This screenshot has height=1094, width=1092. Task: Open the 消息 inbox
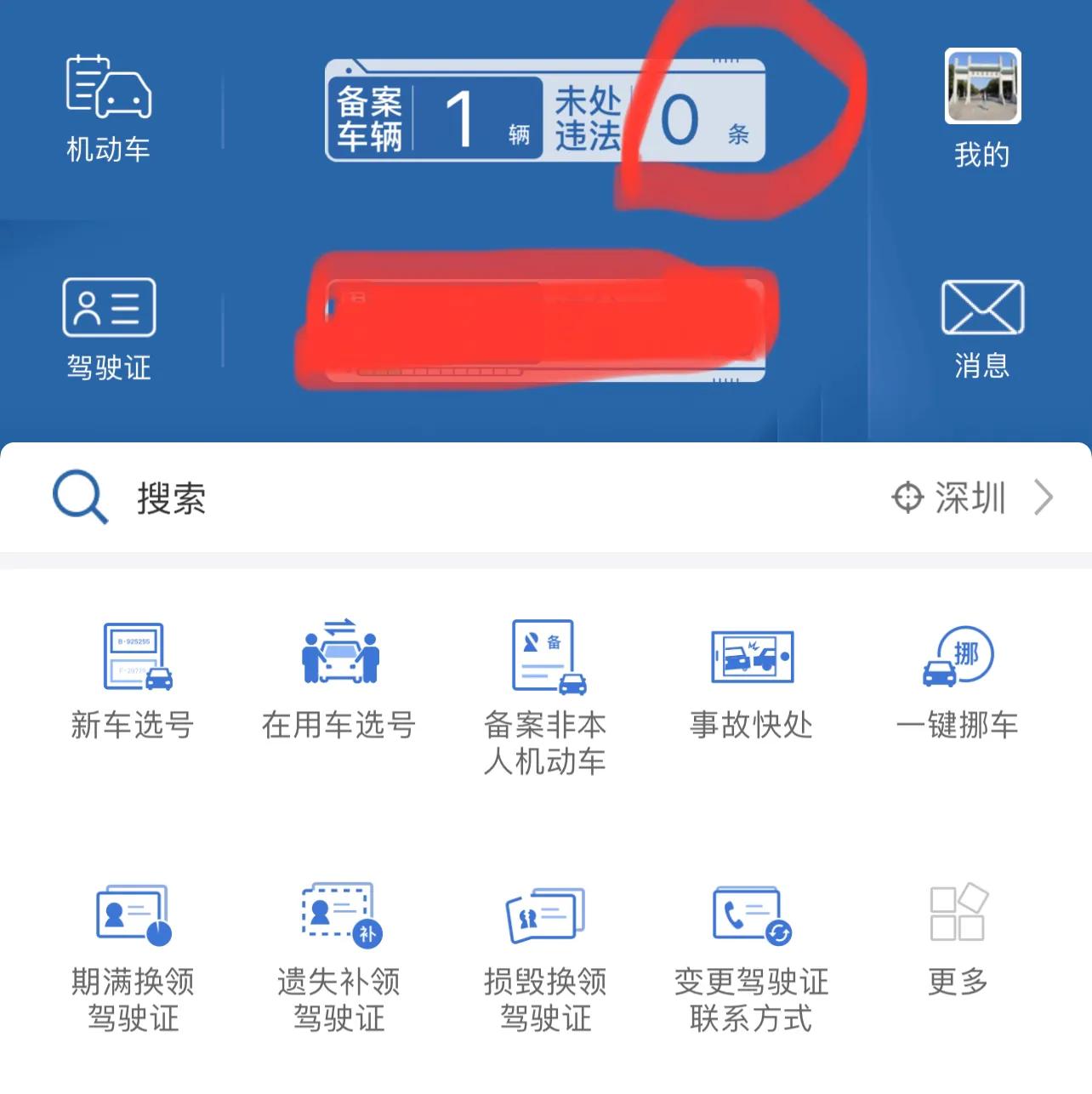point(982,328)
